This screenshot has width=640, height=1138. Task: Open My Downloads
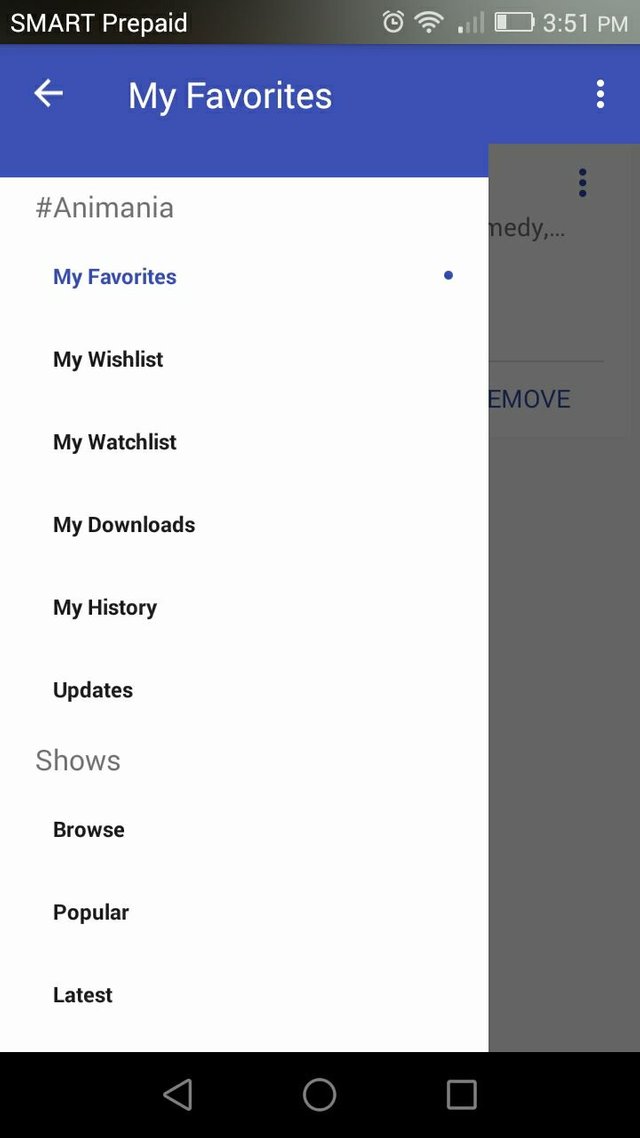pyautogui.click(x=124, y=525)
